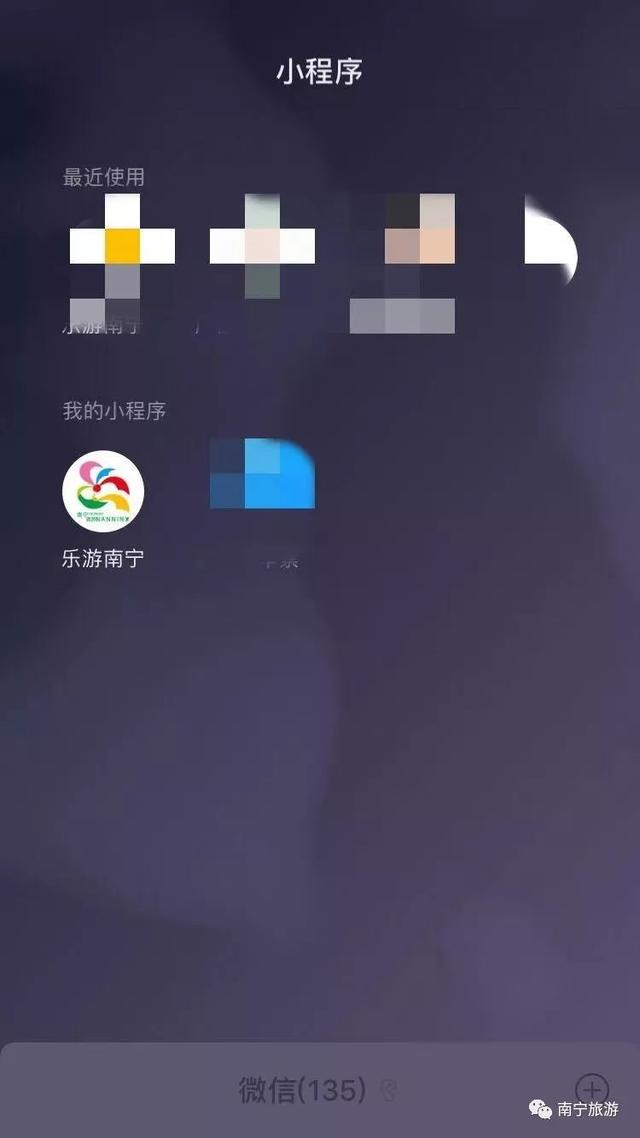
Task: Open 乐游南宁 under 我的小程序
Action: pos(103,491)
